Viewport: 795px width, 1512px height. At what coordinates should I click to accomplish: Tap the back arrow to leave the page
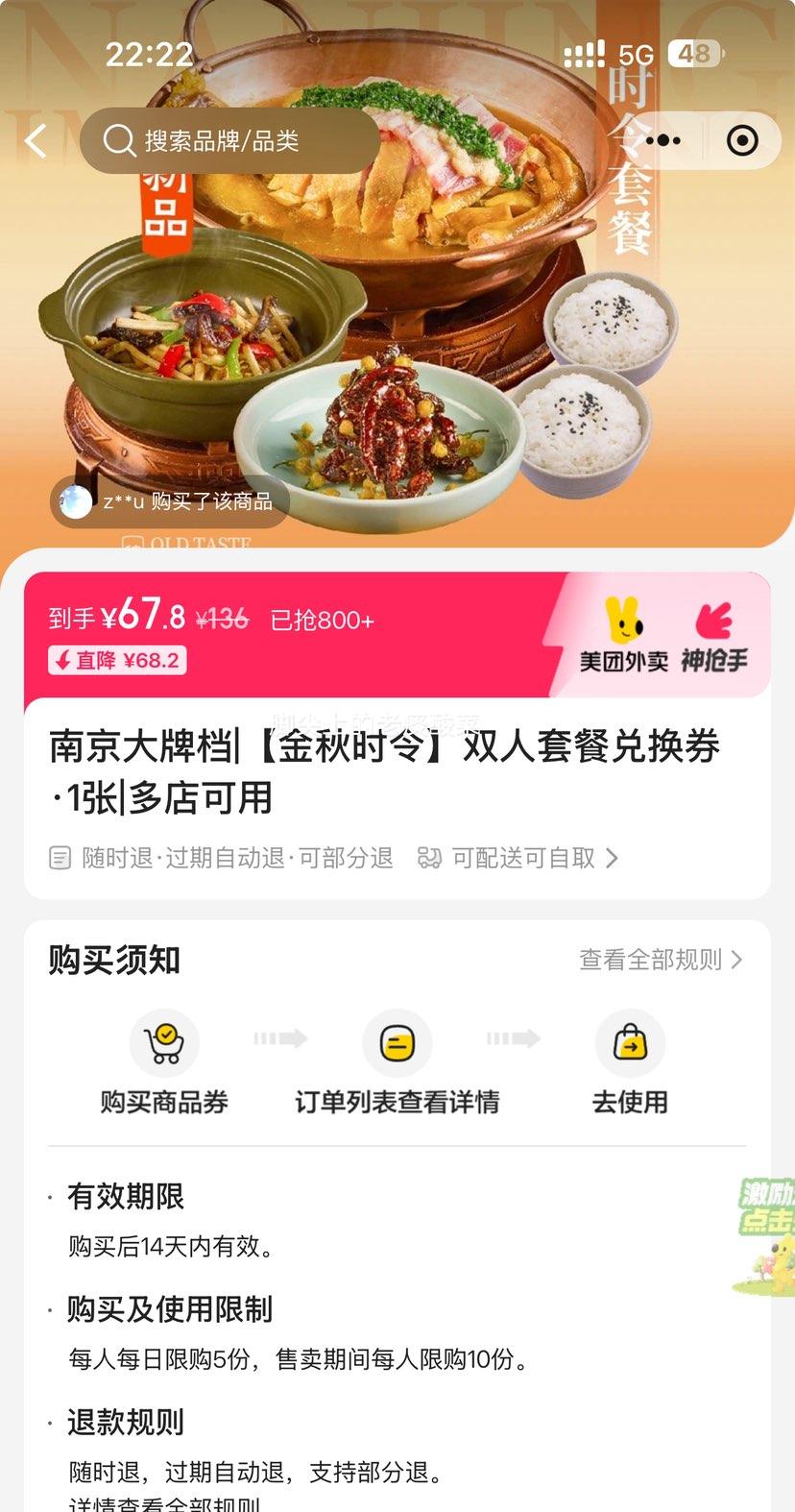(x=35, y=140)
